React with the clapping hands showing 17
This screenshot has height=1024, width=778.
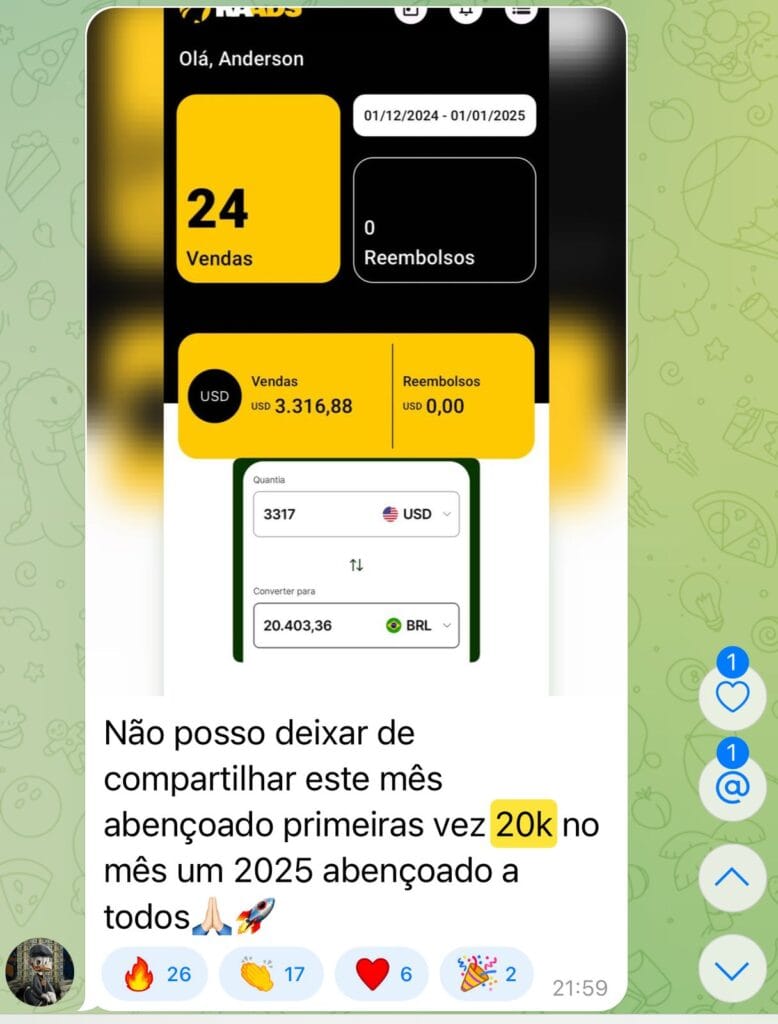point(271,974)
